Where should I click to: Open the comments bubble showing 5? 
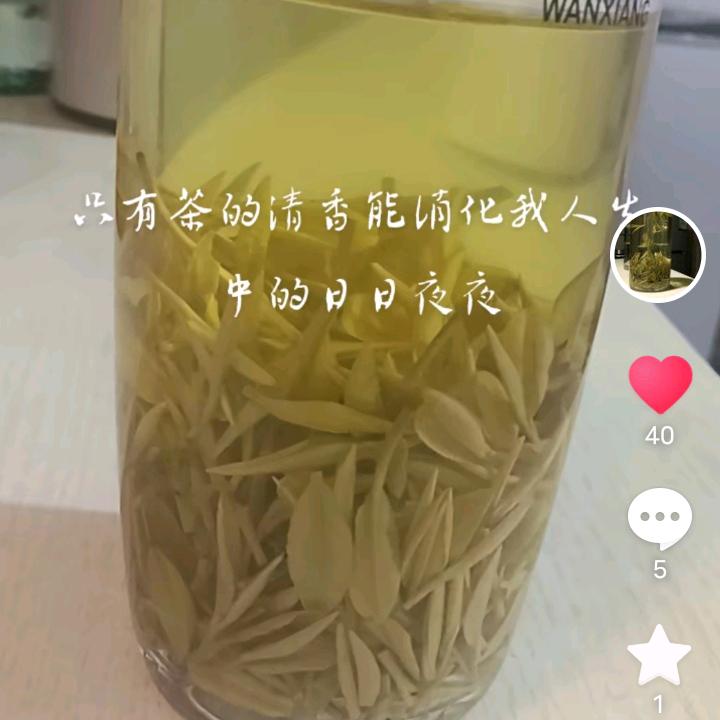click(x=659, y=520)
